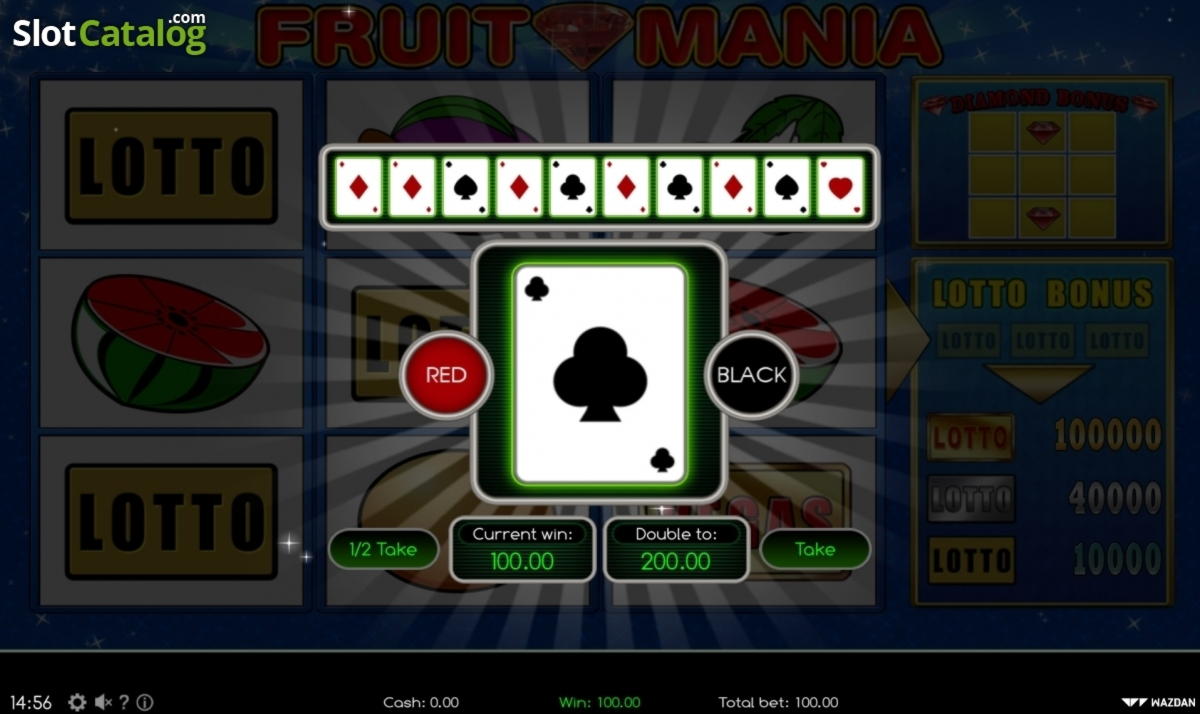The width and height of the screenshot is (1200, 714).
Task: Open the game info icon
Action: pyautogui.click(x=144, y=702)
